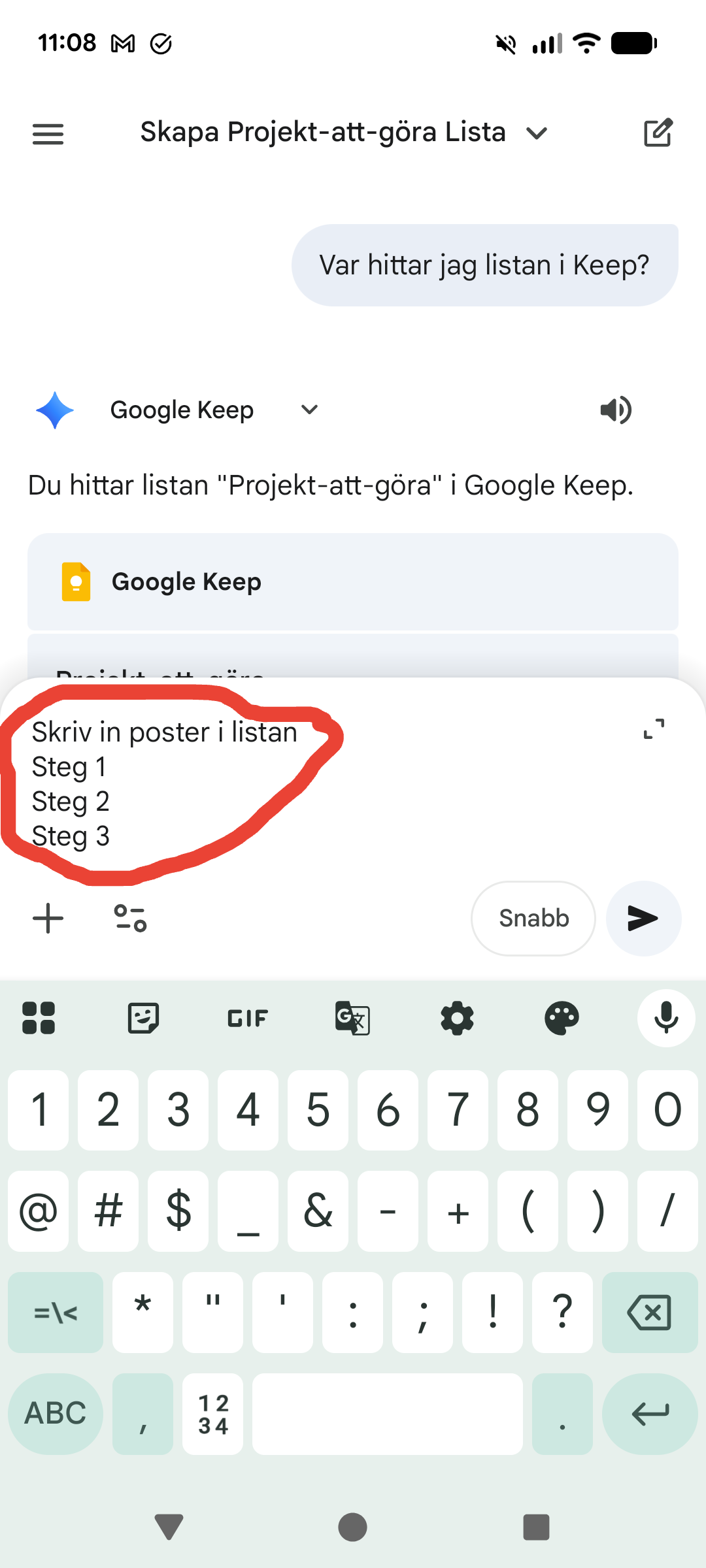Add an attachment with the plus icon
Viewport: 706px width, 1568px height.
tap(48, 919)
